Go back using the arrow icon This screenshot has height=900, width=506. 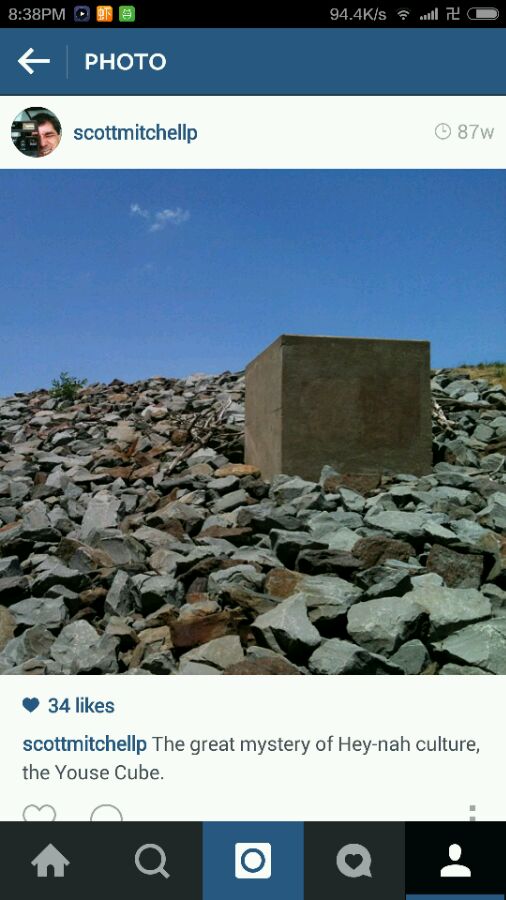click(33, 61)
